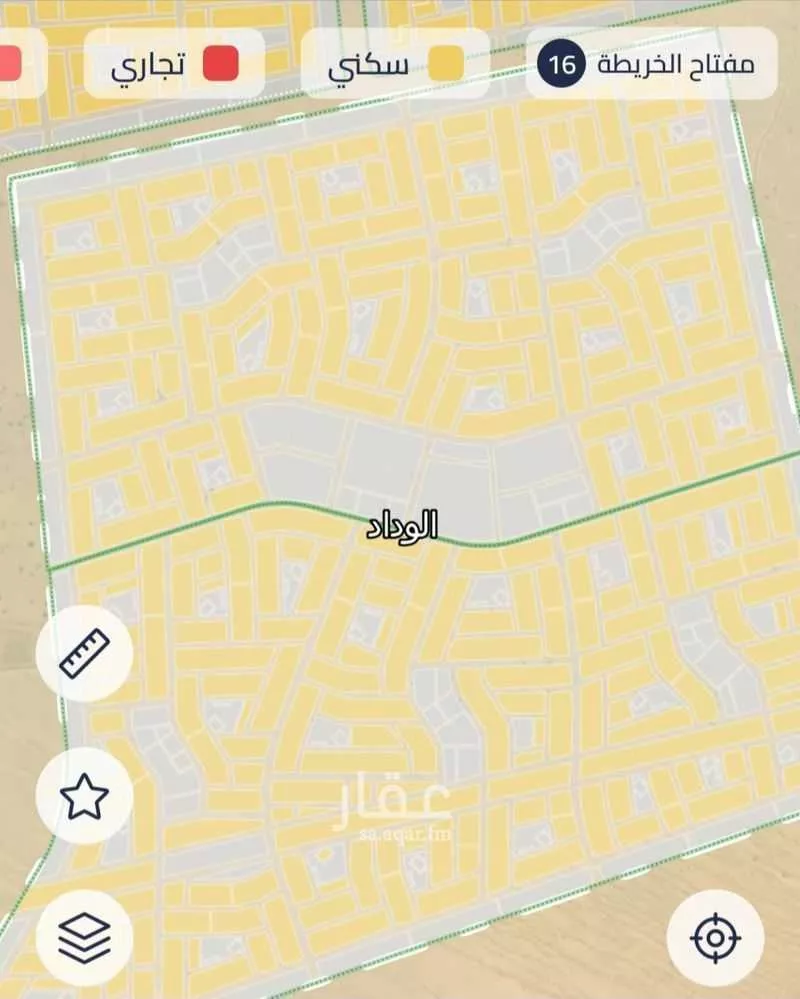Click the star icon between ruler and layers
Viewport: 800px width, 999px height.
click(84, 796)
